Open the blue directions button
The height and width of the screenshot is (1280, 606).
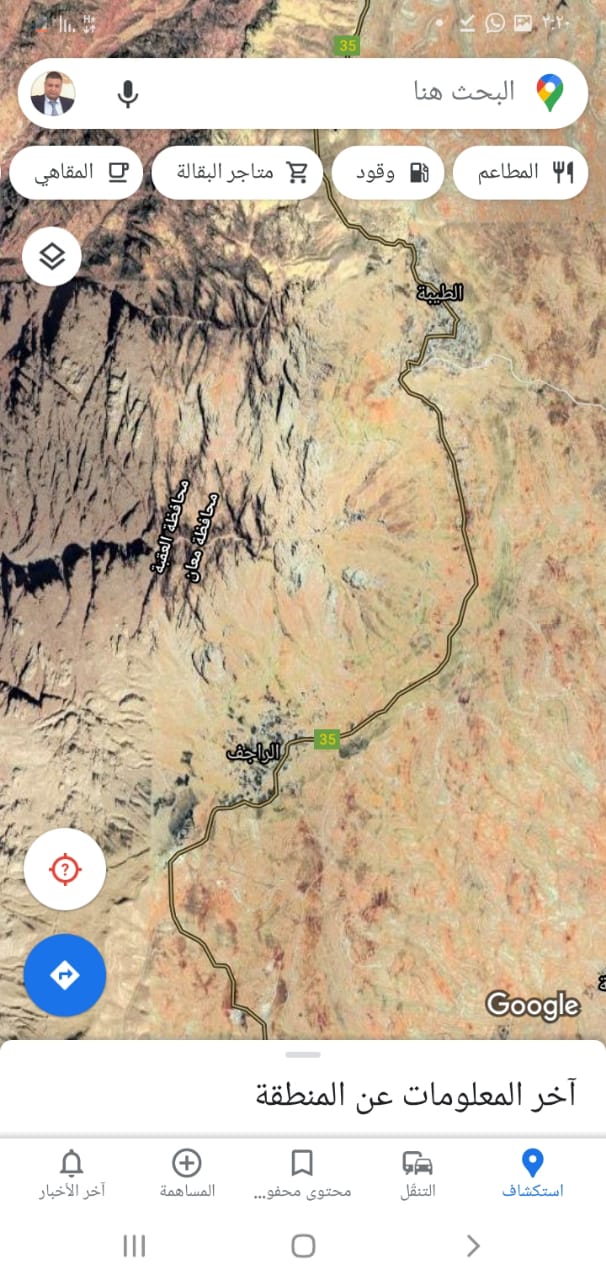(x=65, y=975)
